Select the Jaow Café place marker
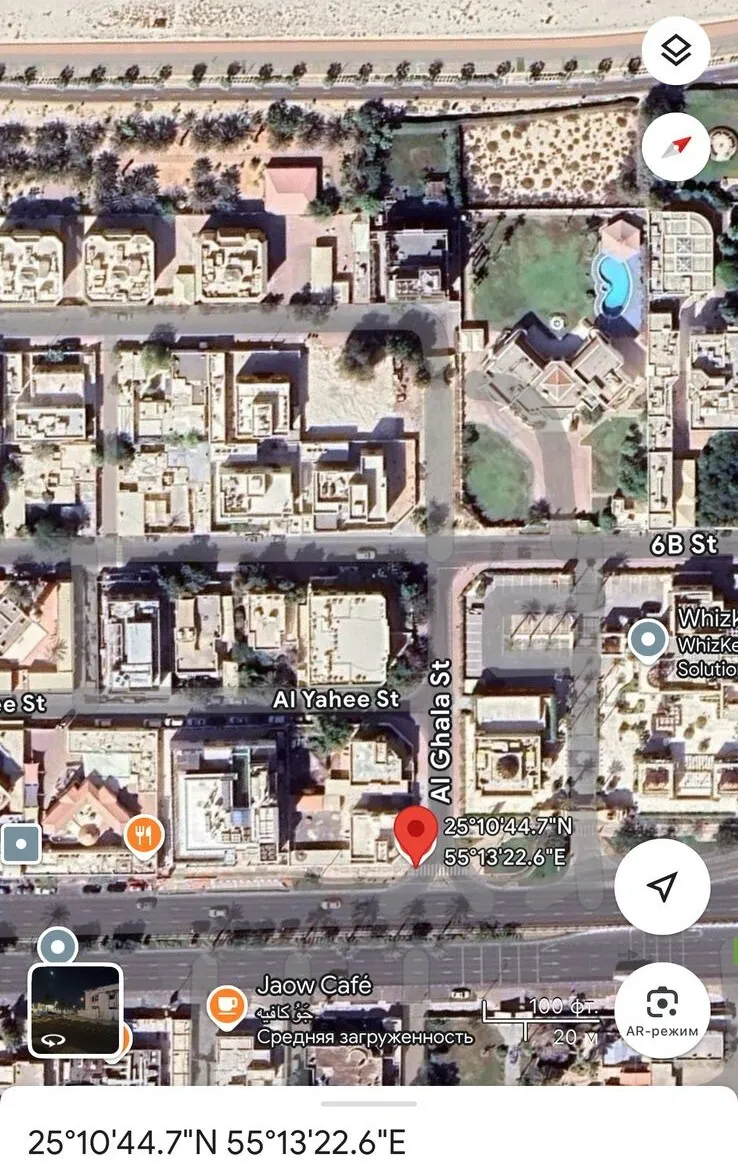738x1172 pixels. pos(227,1006)
